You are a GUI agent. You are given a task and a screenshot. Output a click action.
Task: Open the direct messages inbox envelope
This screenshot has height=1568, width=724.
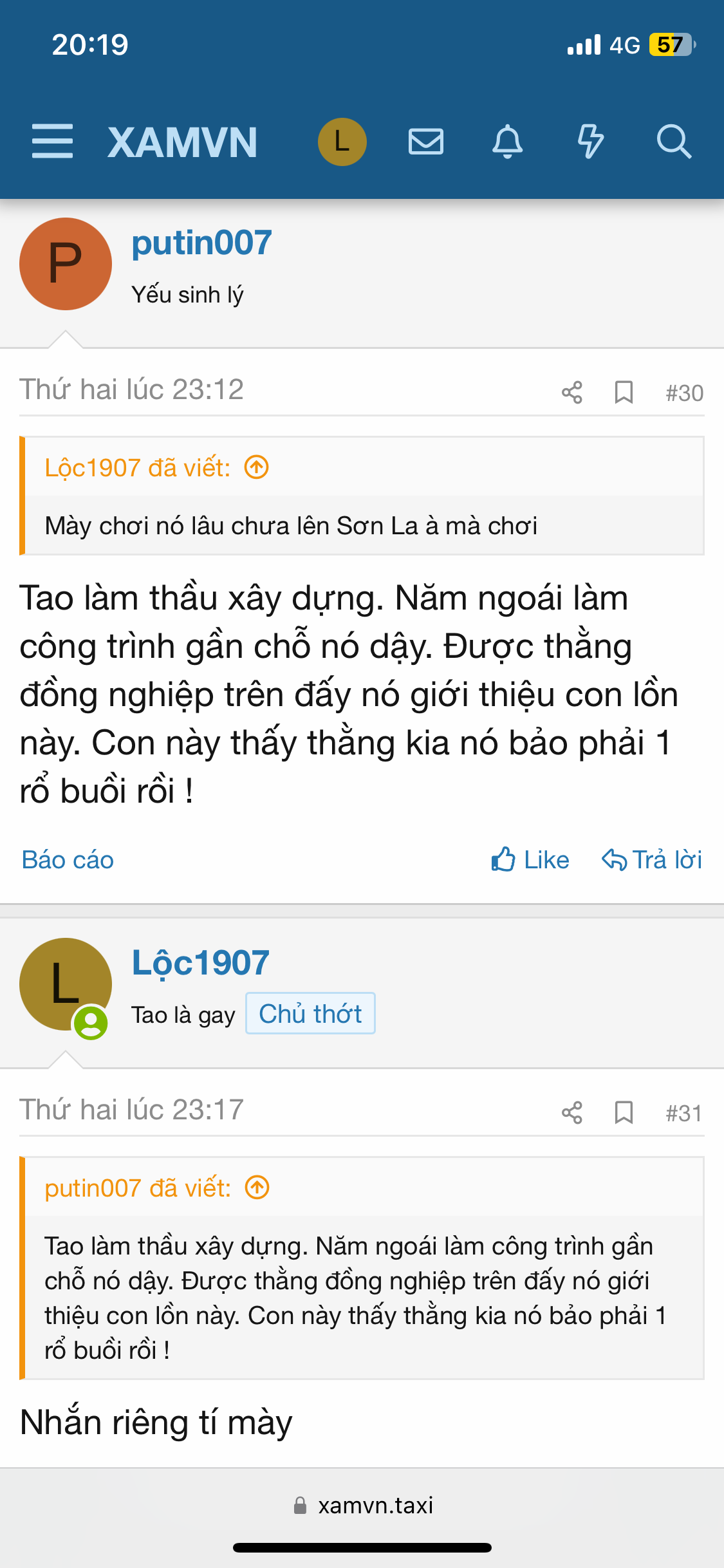click(x=425, y=142)
